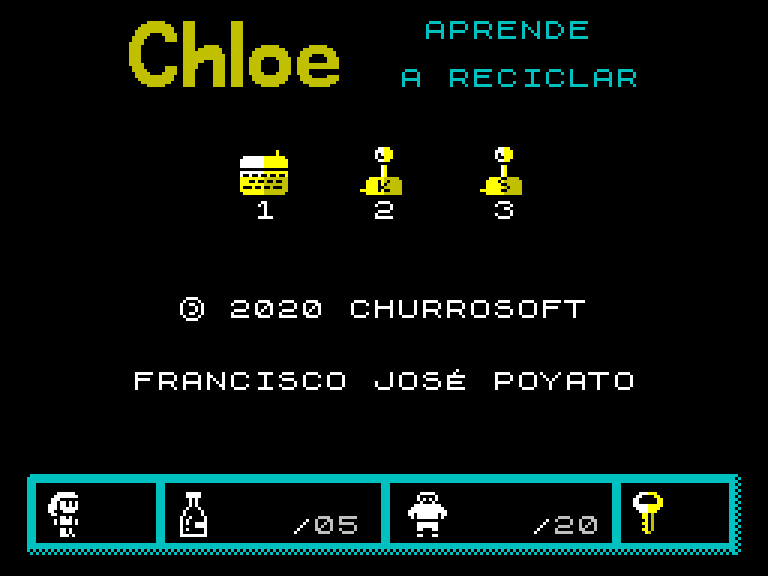
Task: Select keyboard control option 1
Action: pos(264,175)
